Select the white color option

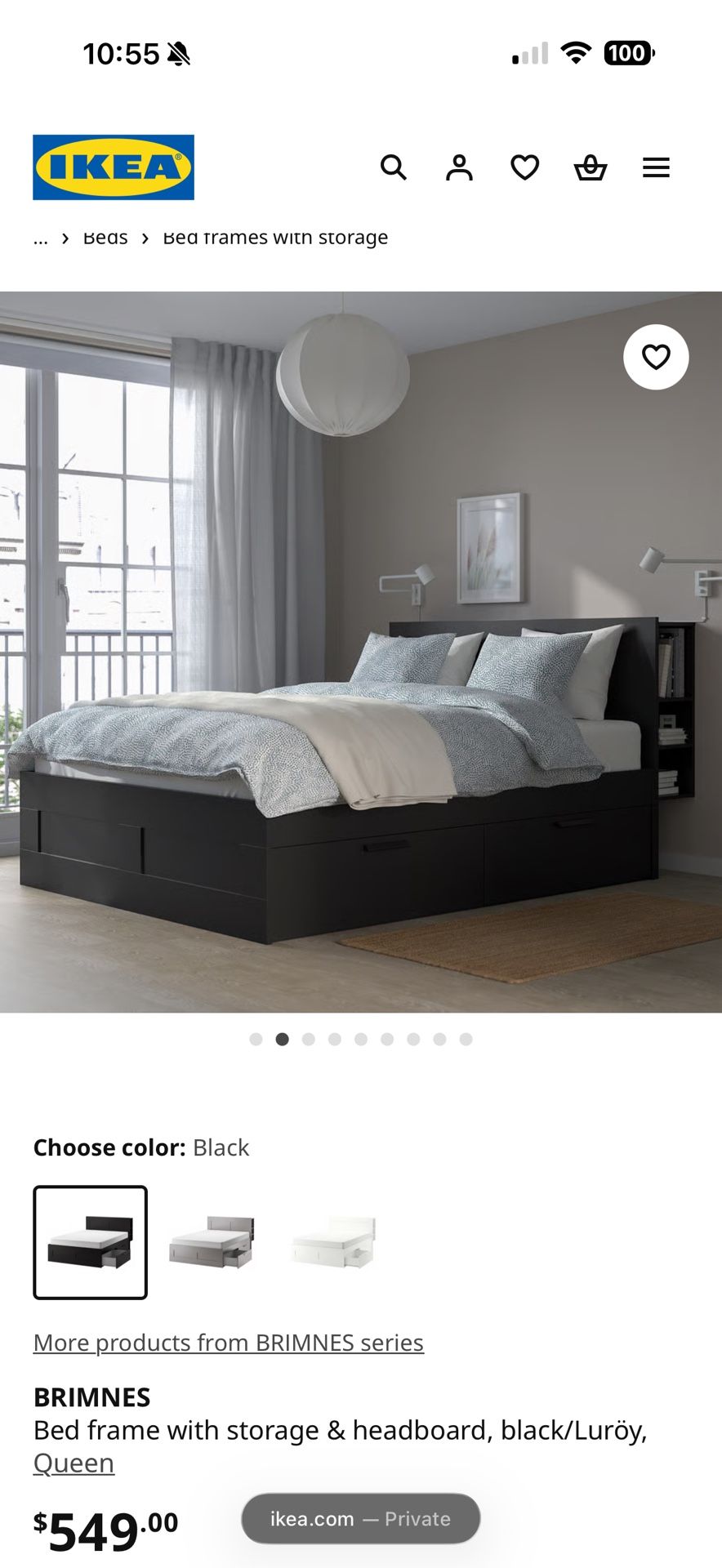[x=335, y=1242]
